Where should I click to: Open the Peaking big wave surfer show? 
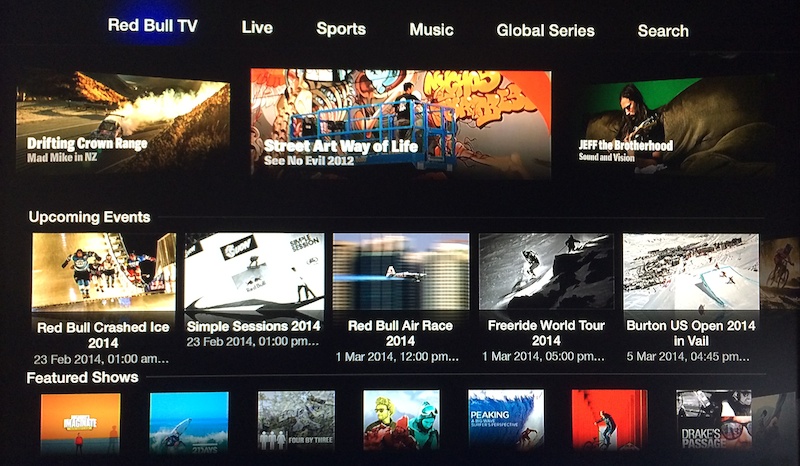(505, 422)
